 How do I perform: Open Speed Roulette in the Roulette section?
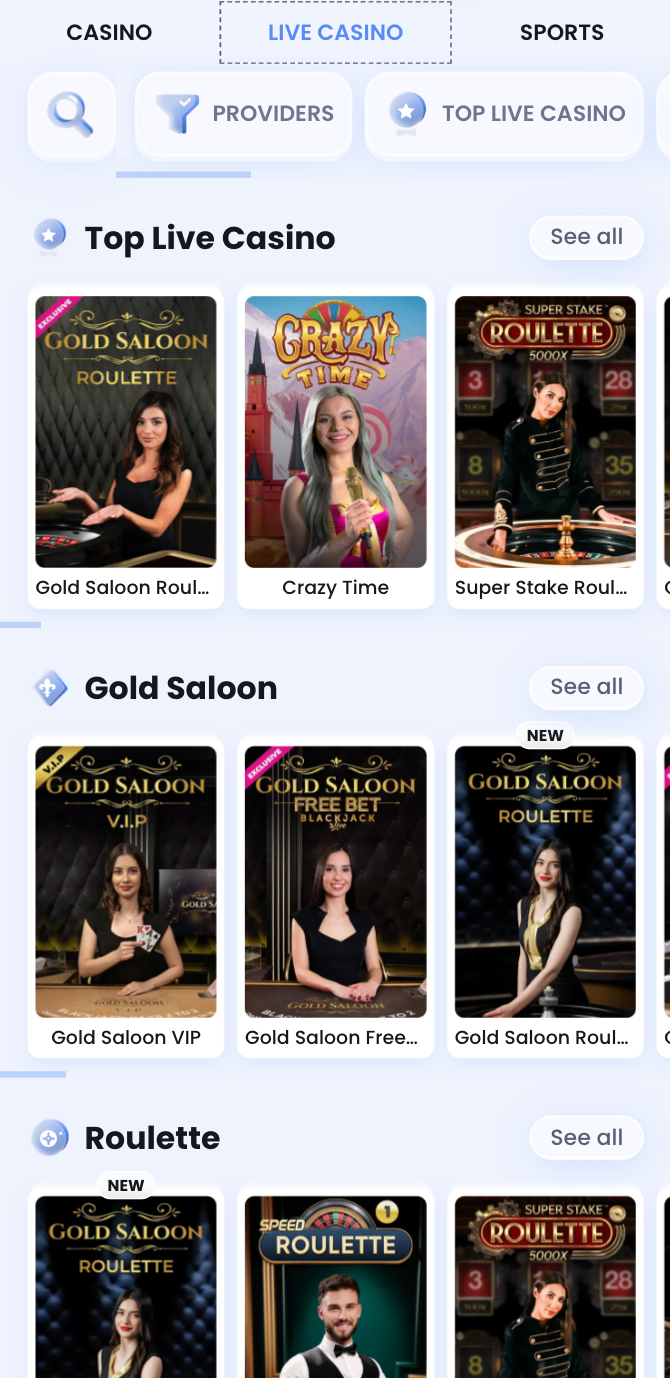(336, 1290)
